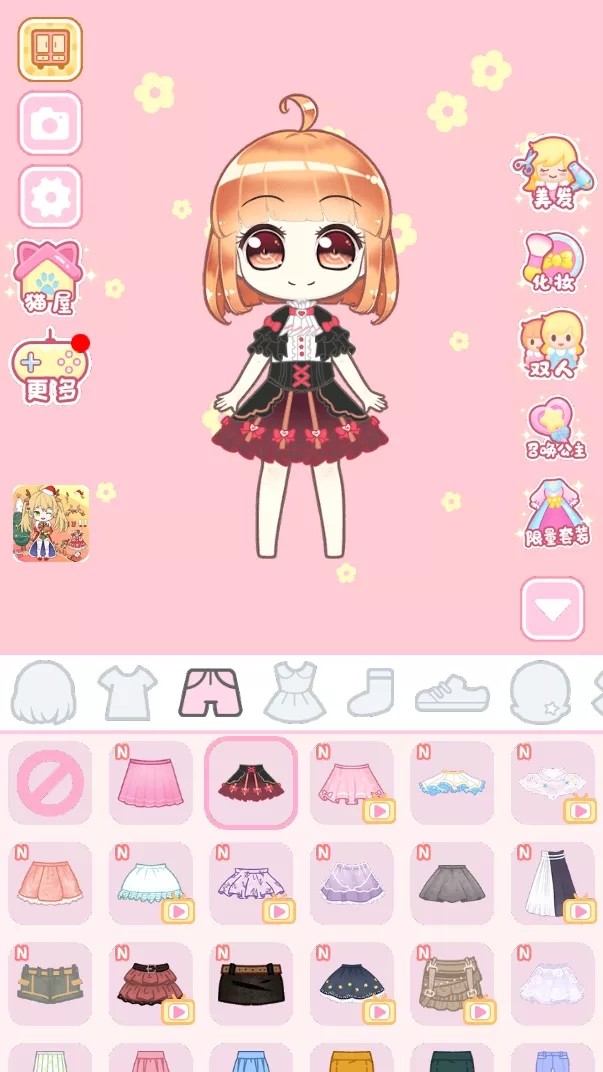This screenshot has width=603, height=1072.
Task: Open the wardrobe icon
Action: click(x=50, y=49)
